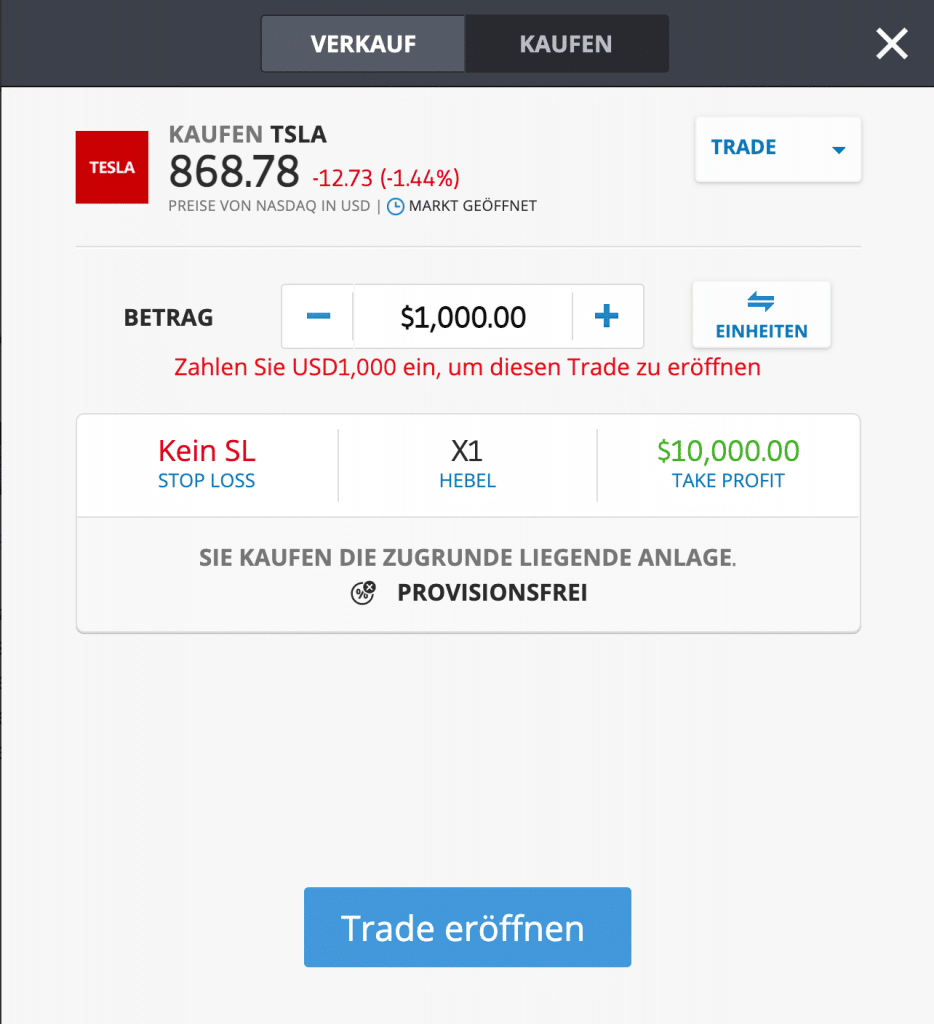Edit the $1,000.00 amount field
This screenshot has width=934, height=1024.
(x=463, y=317)
